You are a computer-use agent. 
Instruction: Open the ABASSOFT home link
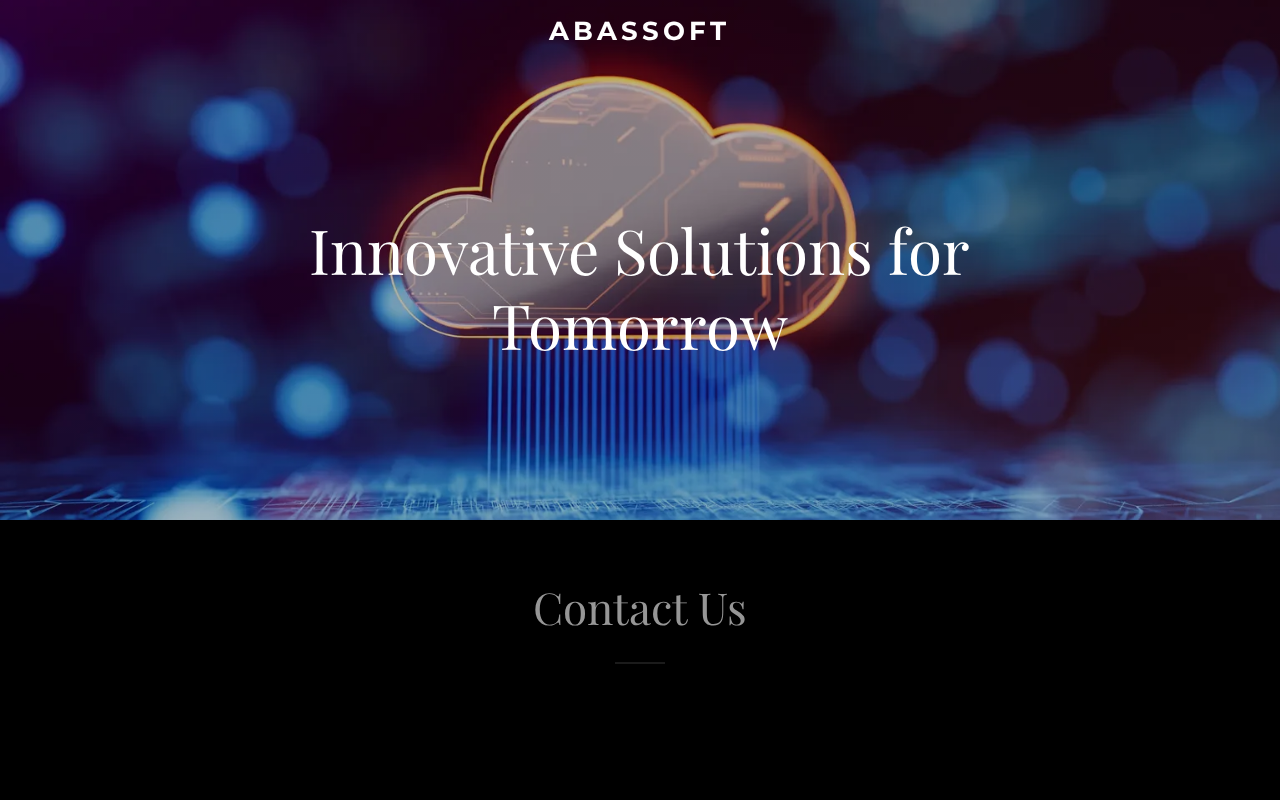pyautogui.click(x=639, y=31)
